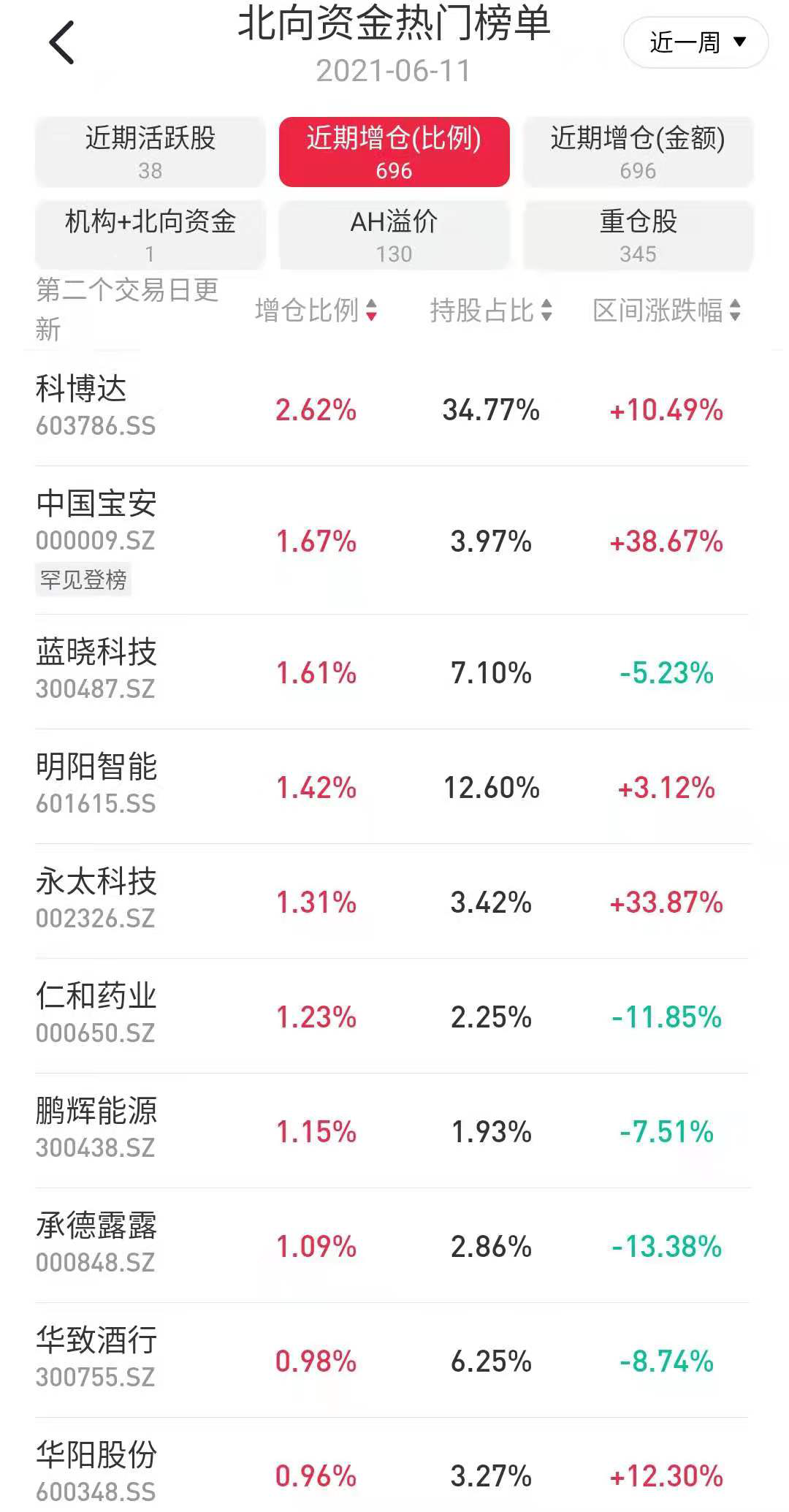Switch to the 近期活跃股 tab
Viewport: 789px width, 1512px height.
tap(150, 152)
